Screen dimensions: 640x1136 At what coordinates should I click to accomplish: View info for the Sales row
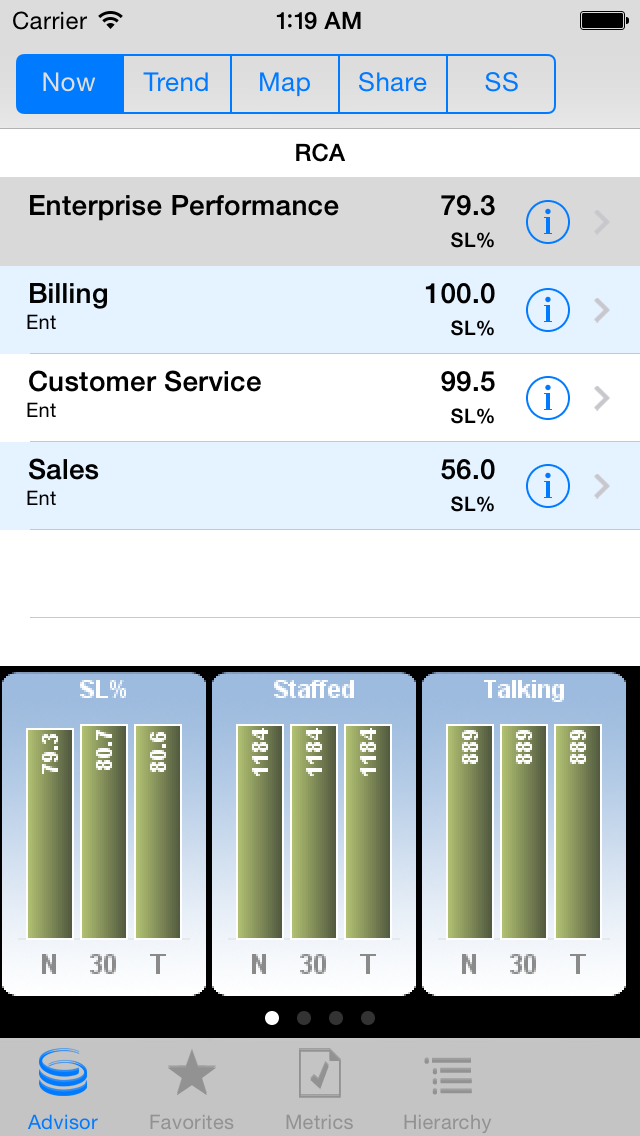click(547, 486)
